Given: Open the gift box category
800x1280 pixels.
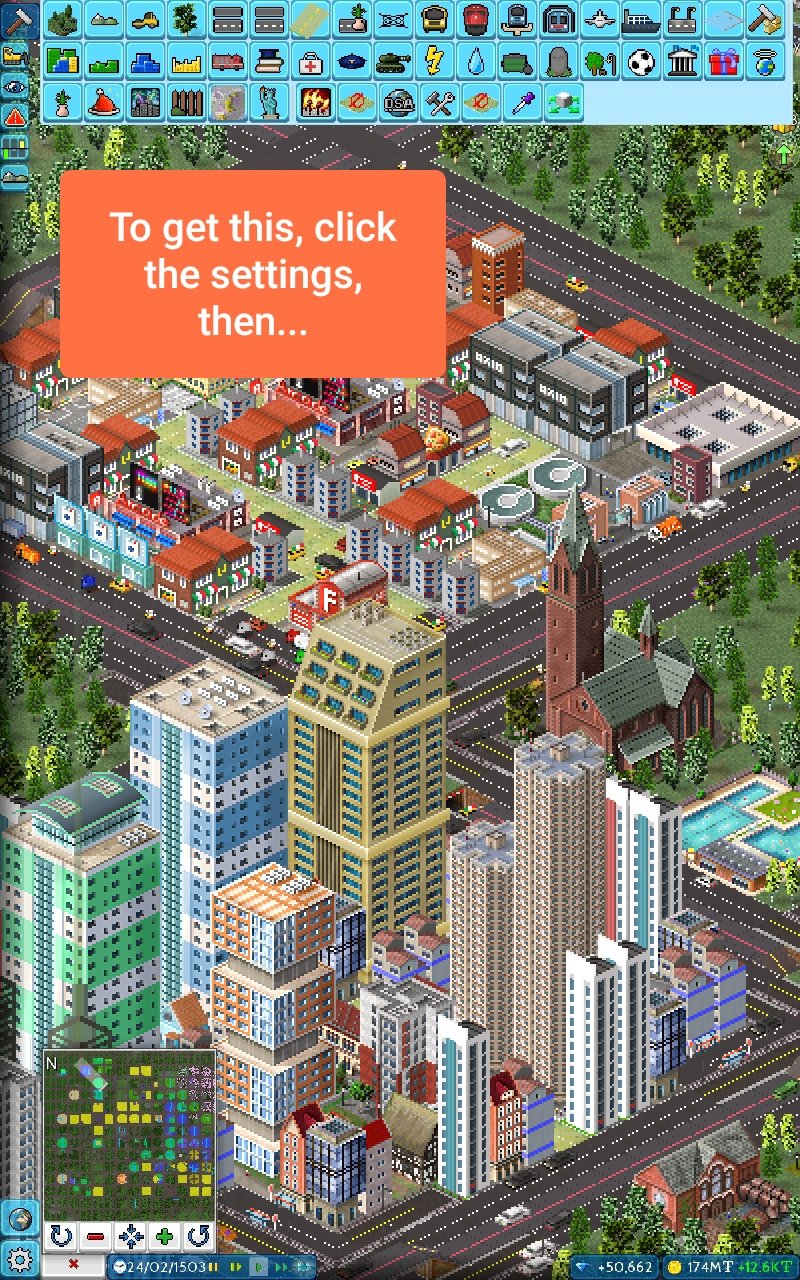Looking at the screenshot, I should point(723,62).
